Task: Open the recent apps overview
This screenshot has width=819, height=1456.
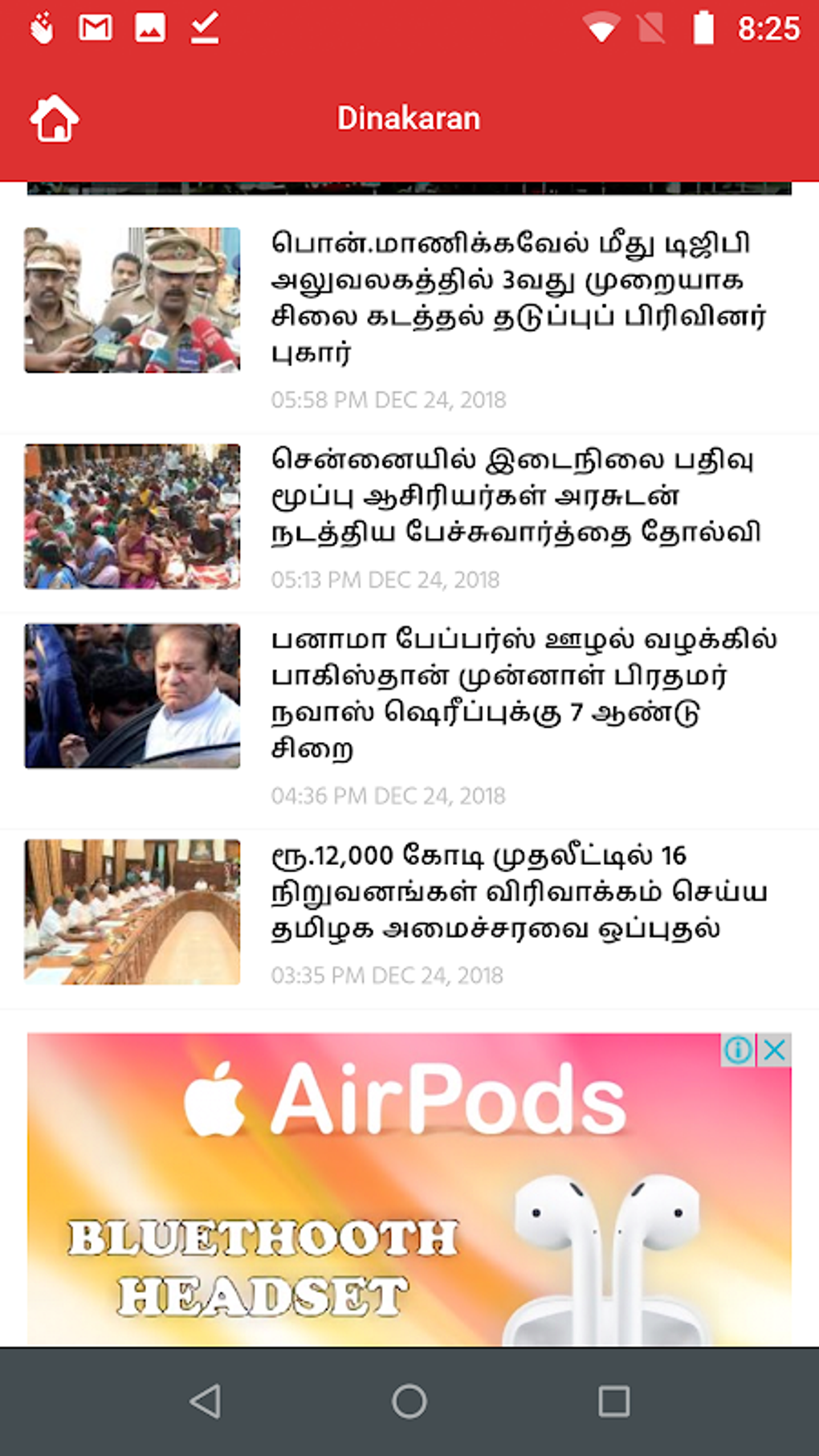Action: click(613, 1401)
